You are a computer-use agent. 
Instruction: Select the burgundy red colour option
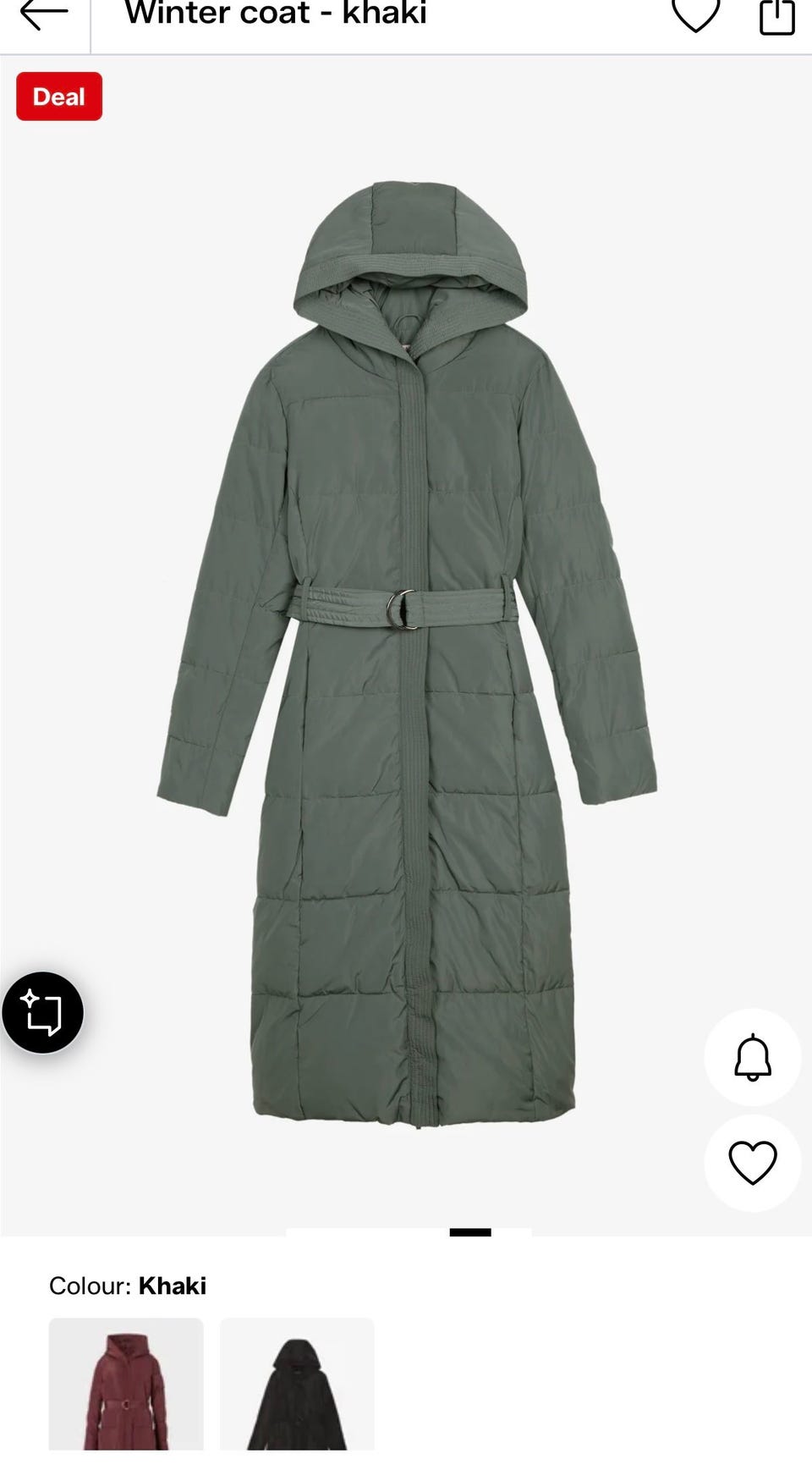click(x=126, y=1385)
